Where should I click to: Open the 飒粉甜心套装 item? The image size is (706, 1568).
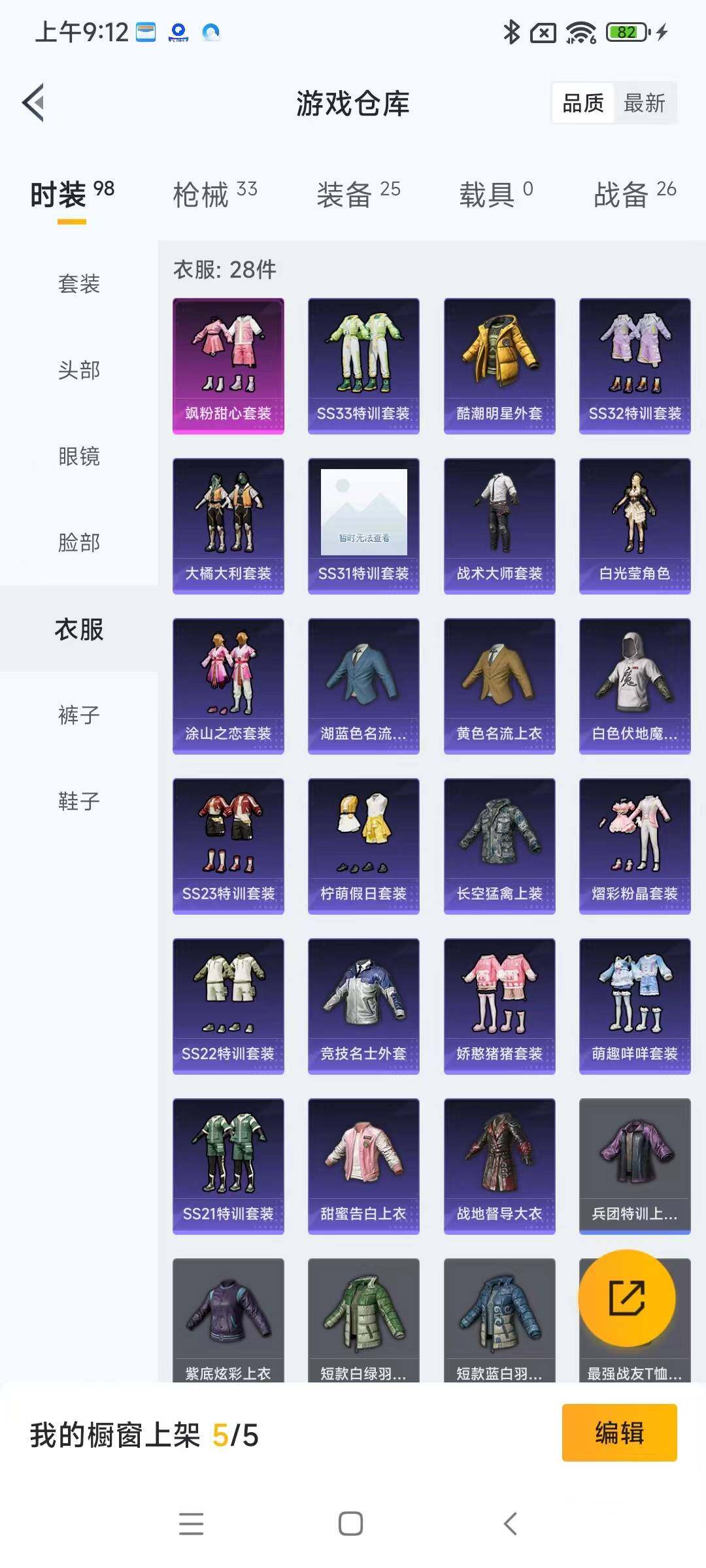[x=228, y=366]
